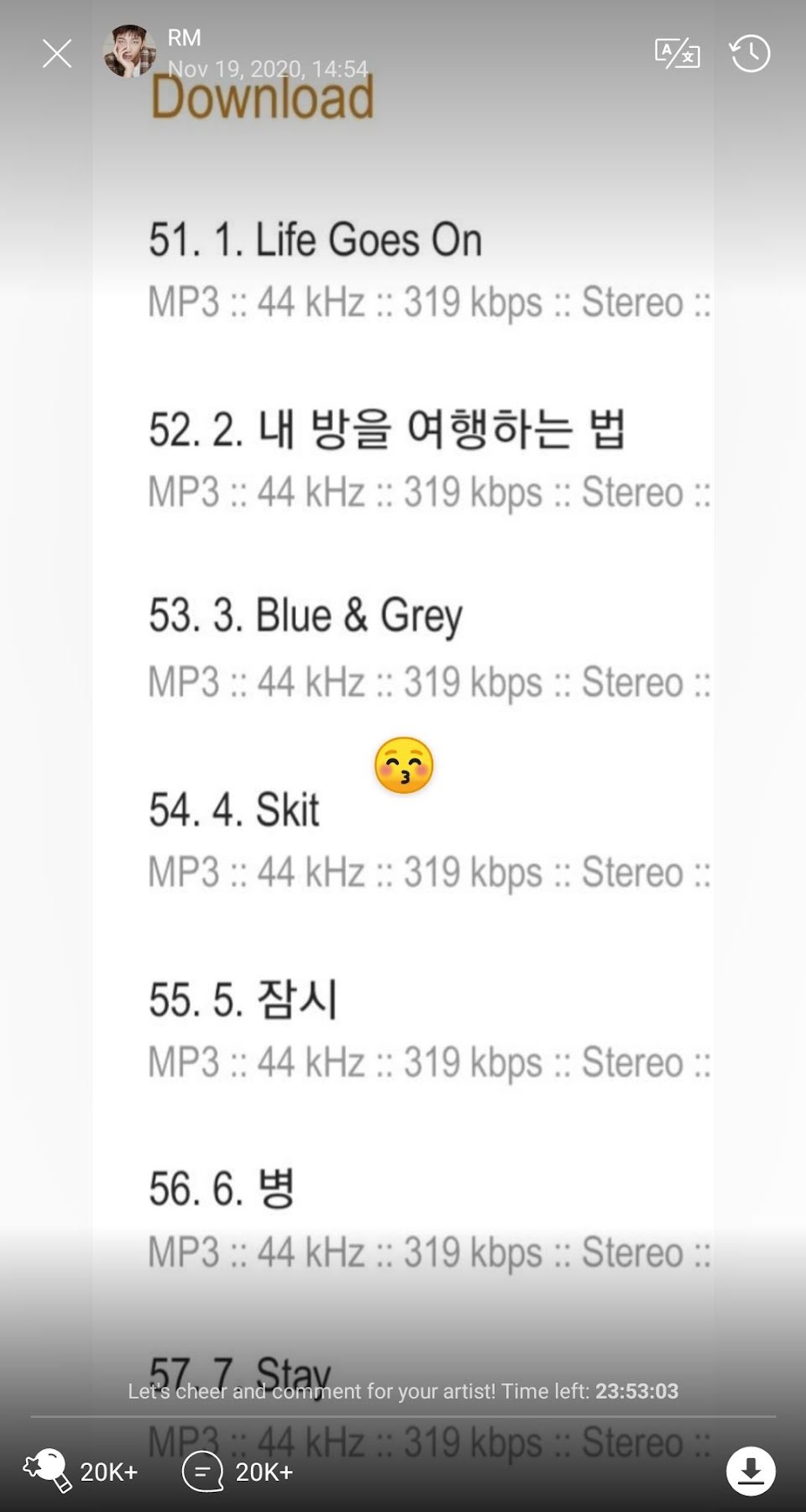Open the post history clock icon

click(750, 53)
